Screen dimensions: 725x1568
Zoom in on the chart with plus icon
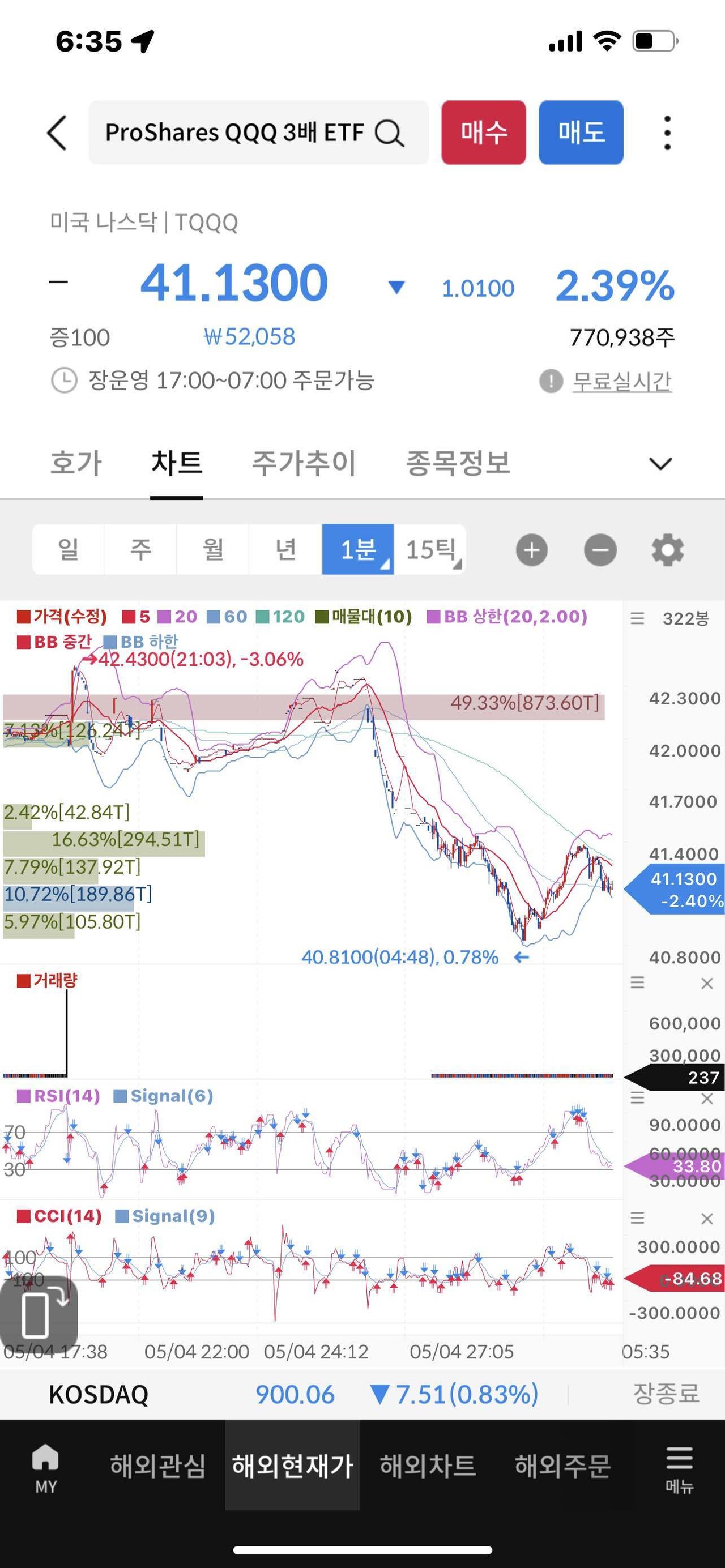531,550
